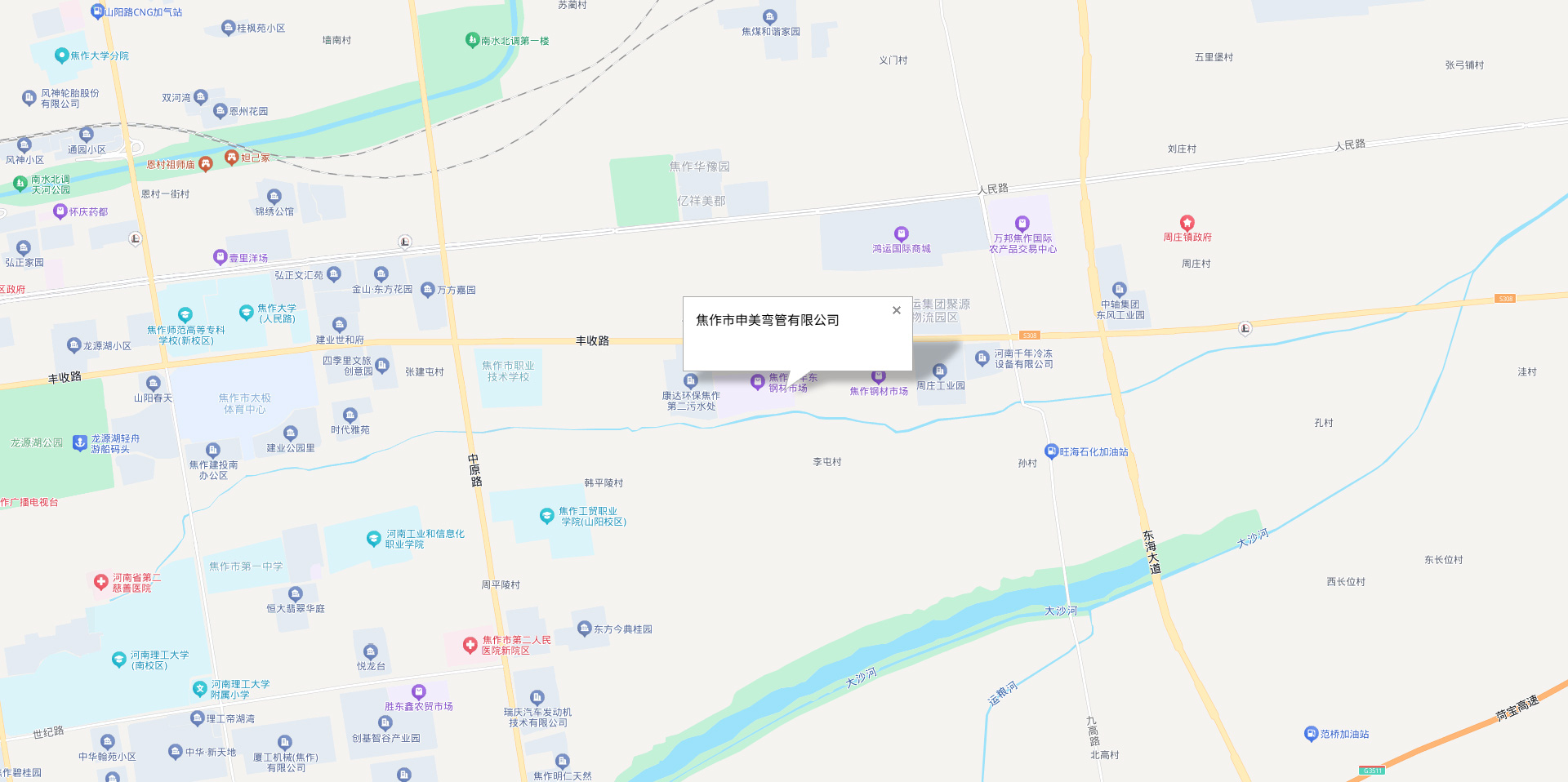This screenshot has width=1568, height=782.
Task: Tap the 南水北调第一楼 marker
Action: tap(472, 40)
